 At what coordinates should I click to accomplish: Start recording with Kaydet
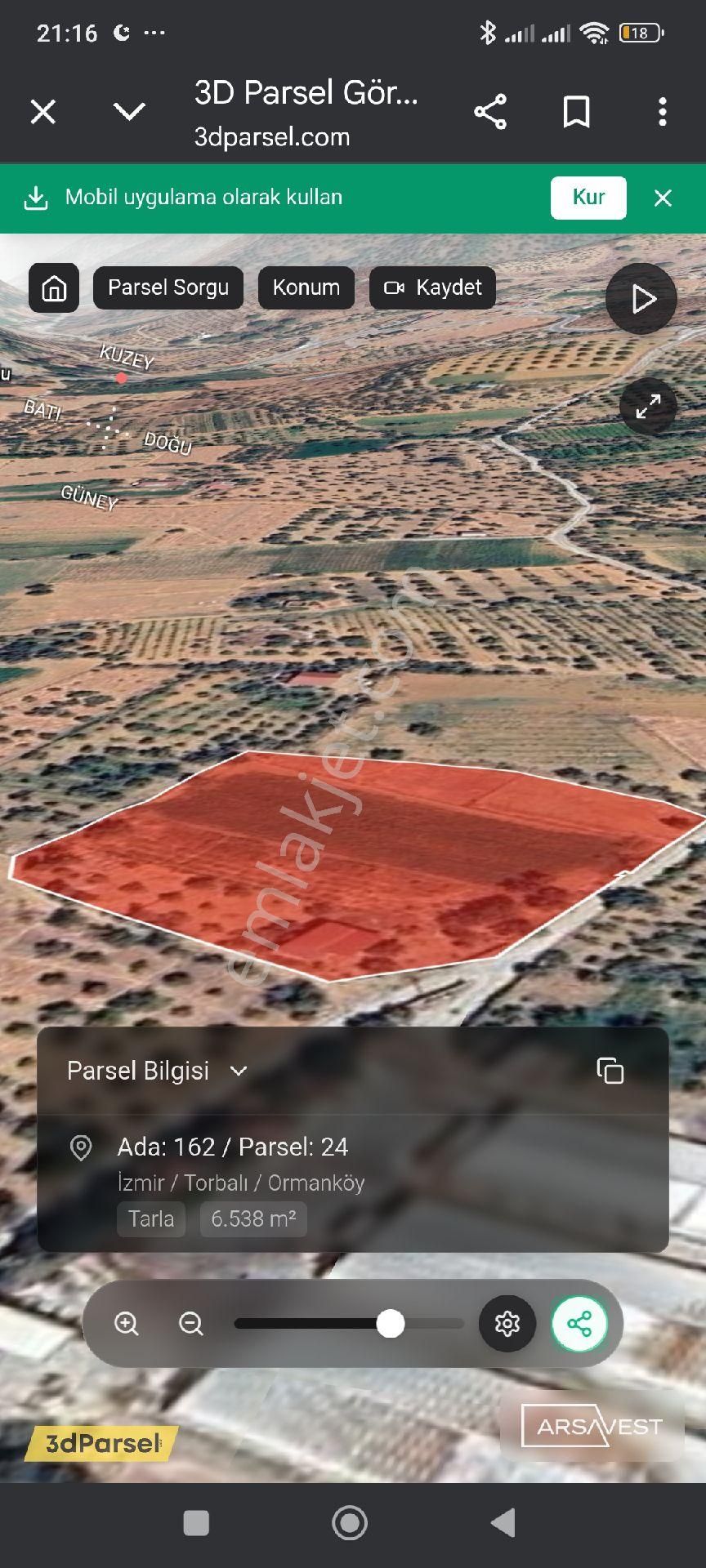[433, 287]
